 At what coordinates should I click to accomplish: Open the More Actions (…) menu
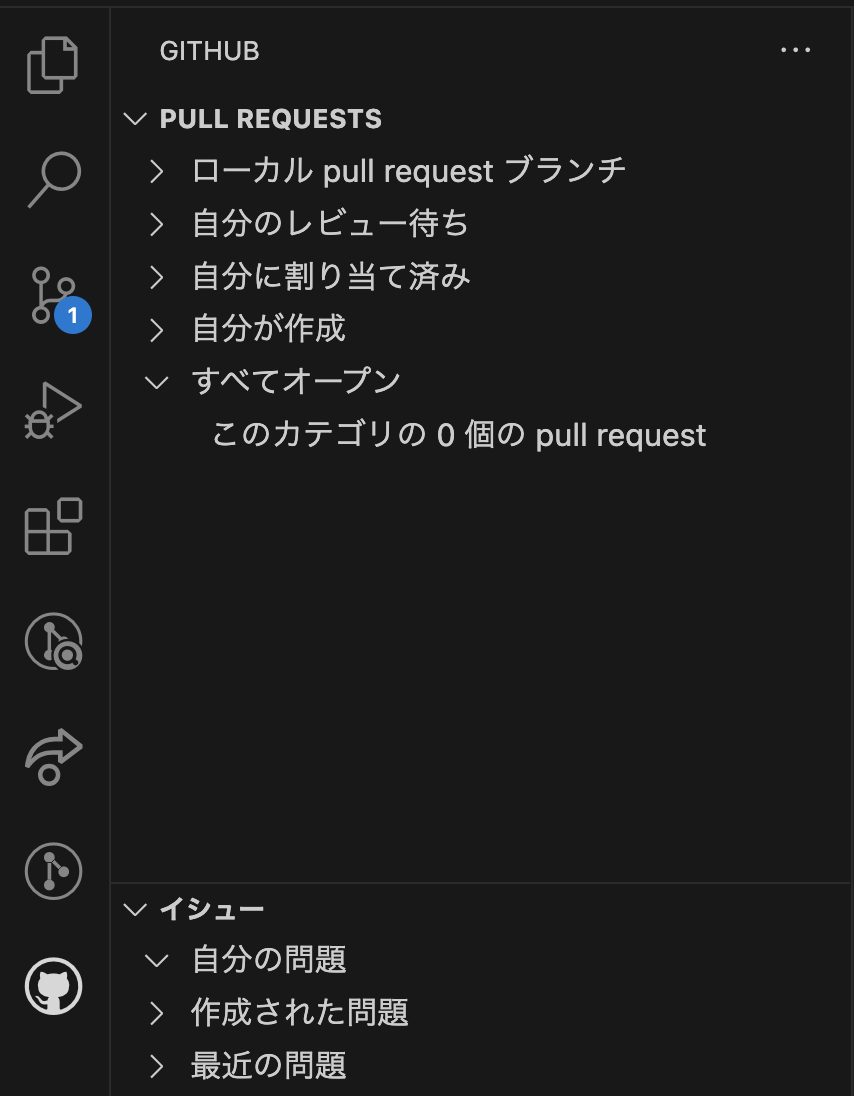point(795,51)
